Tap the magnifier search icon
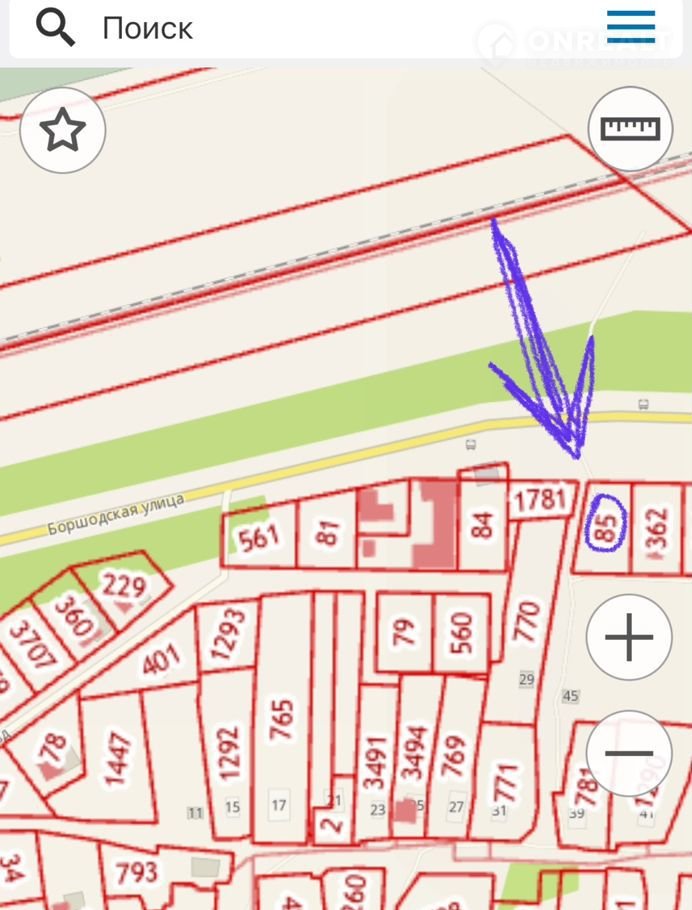The height and width of the screenshot is (910, 692). point(56,27)
